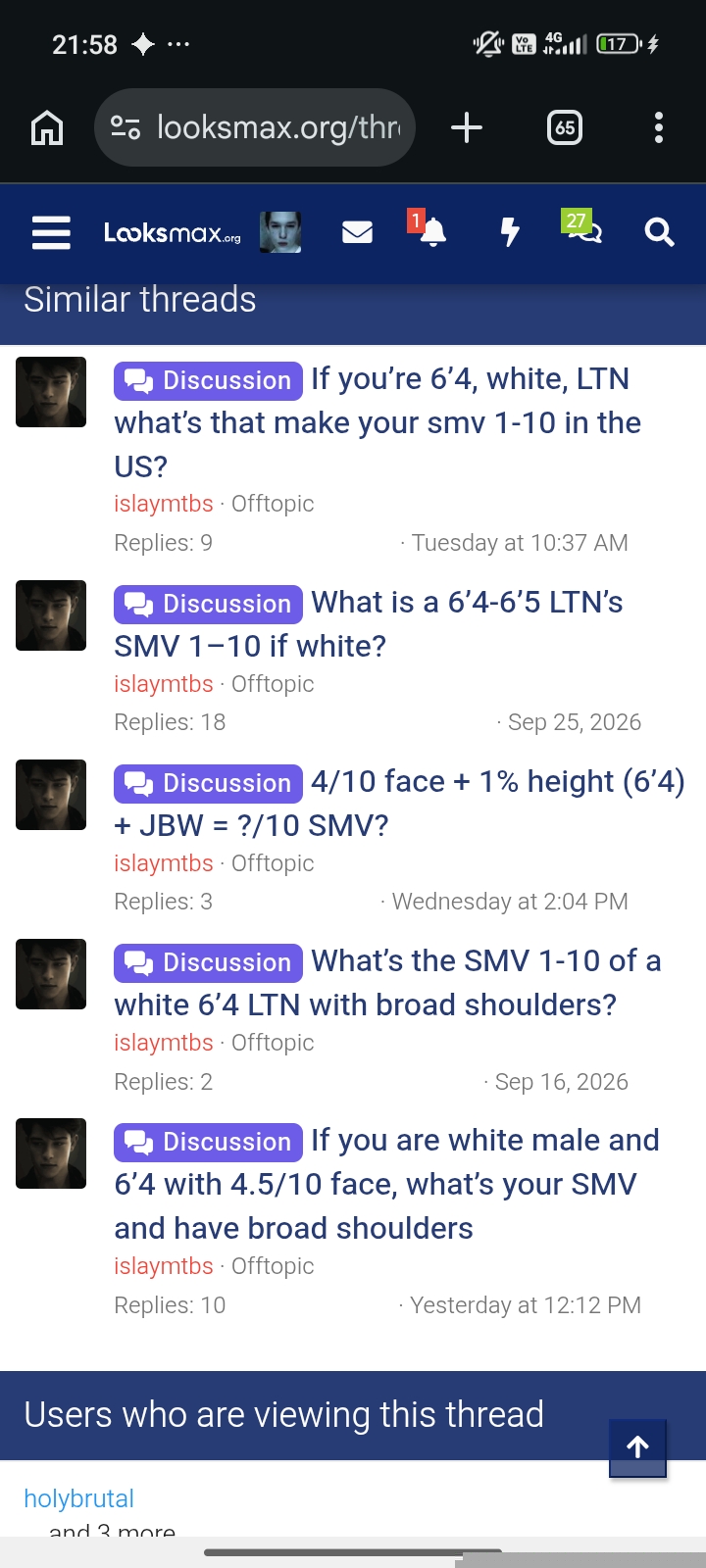Open thread "4/10 face + 1% height"
Viewport: 706px width, 1568px height.
tap(399, 803)
